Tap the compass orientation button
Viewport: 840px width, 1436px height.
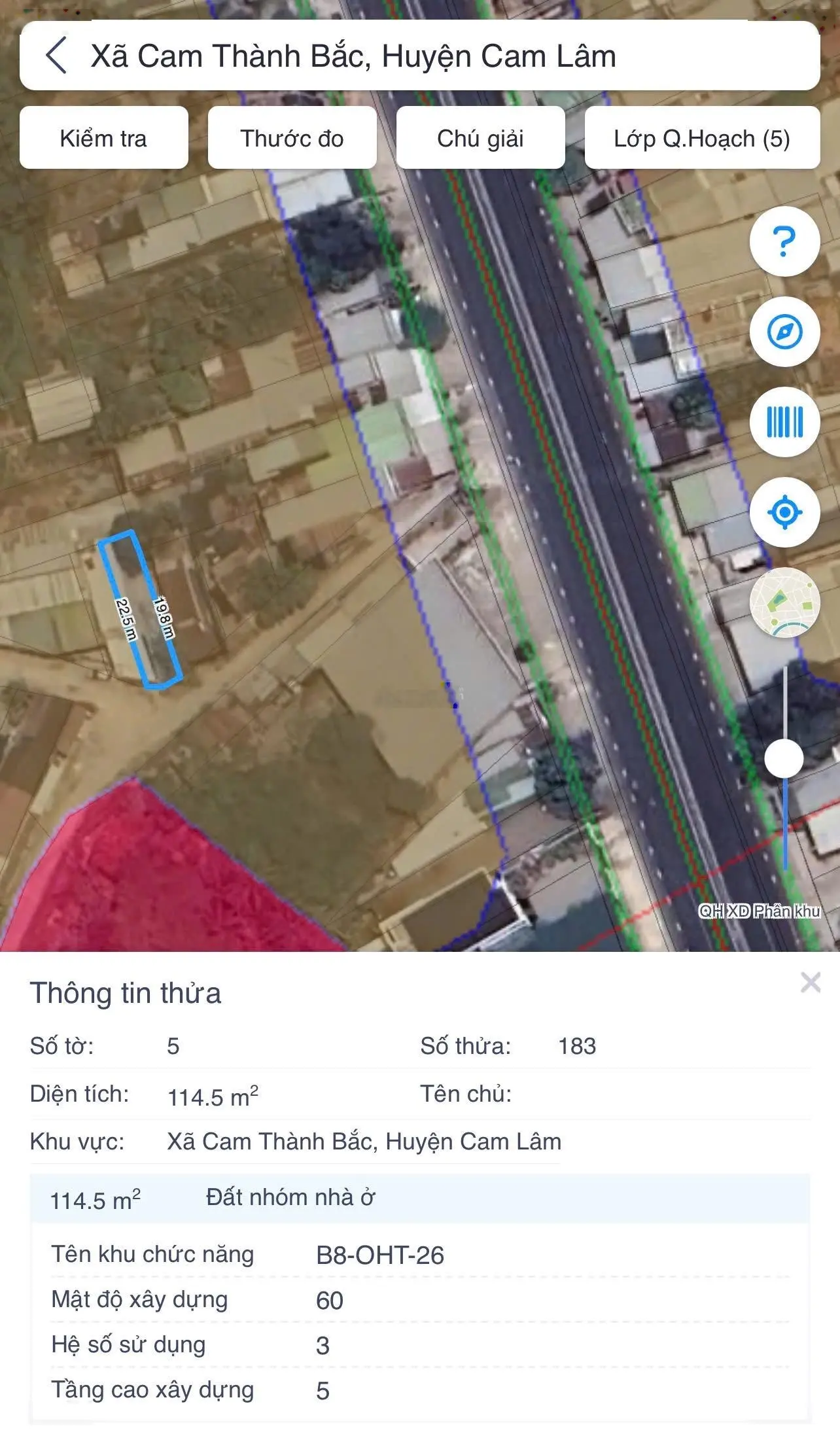pyautogui.click(x=784, y=332)
